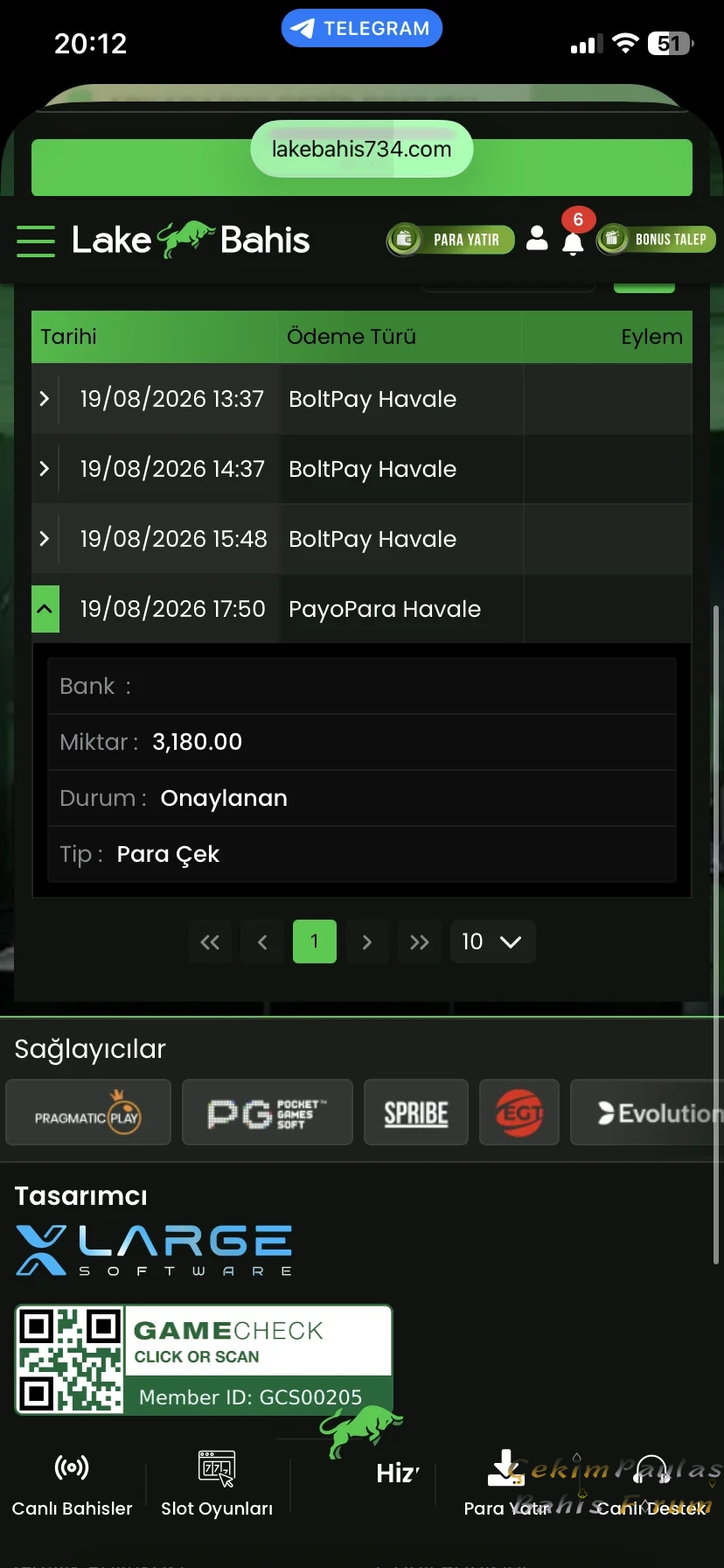The image size is (724, 1568).
Task: Go to the next page
Action: (x=367, y=941)
